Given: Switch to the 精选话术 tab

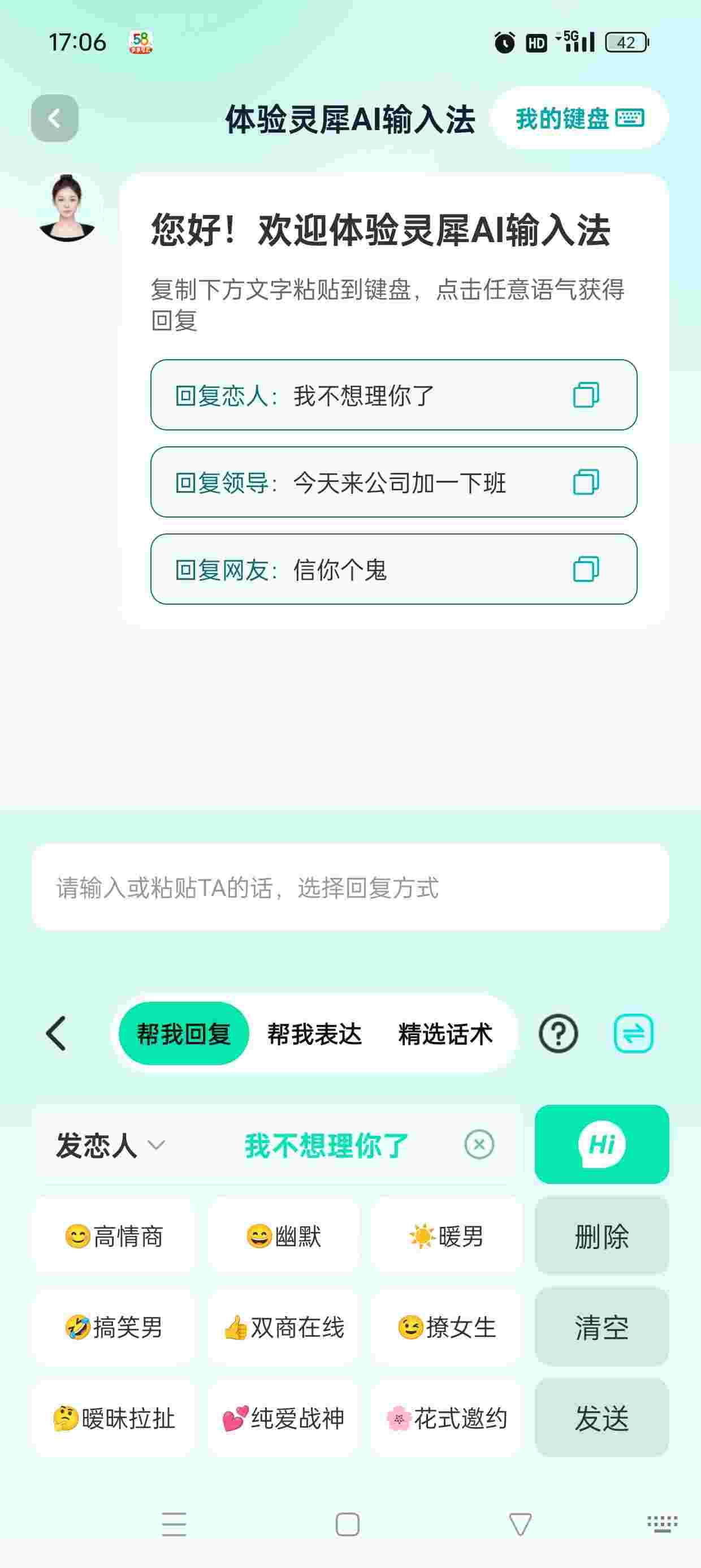Looking at the screenshot, I should (445, 1033).
